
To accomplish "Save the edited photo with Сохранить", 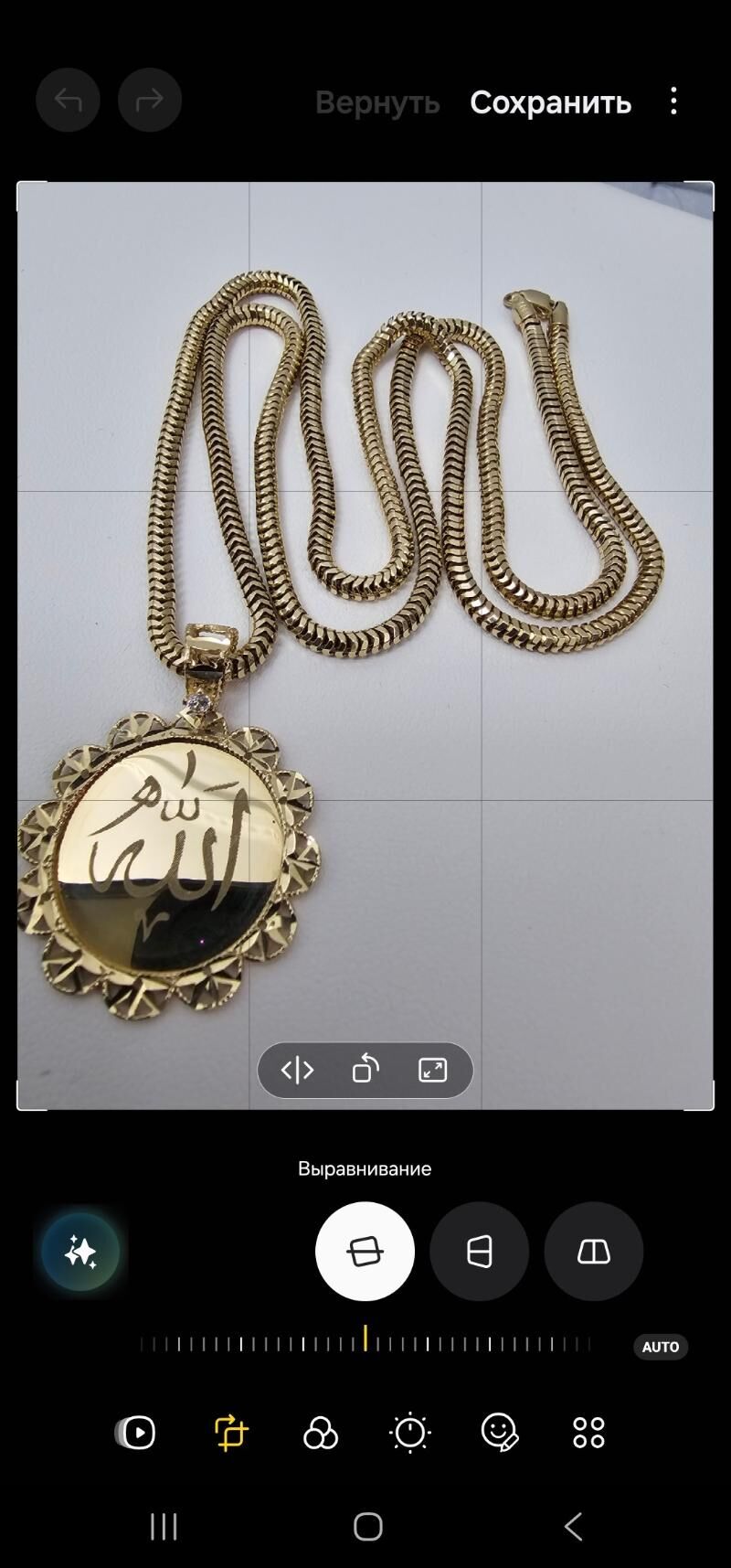I will (x=550, y=102).
